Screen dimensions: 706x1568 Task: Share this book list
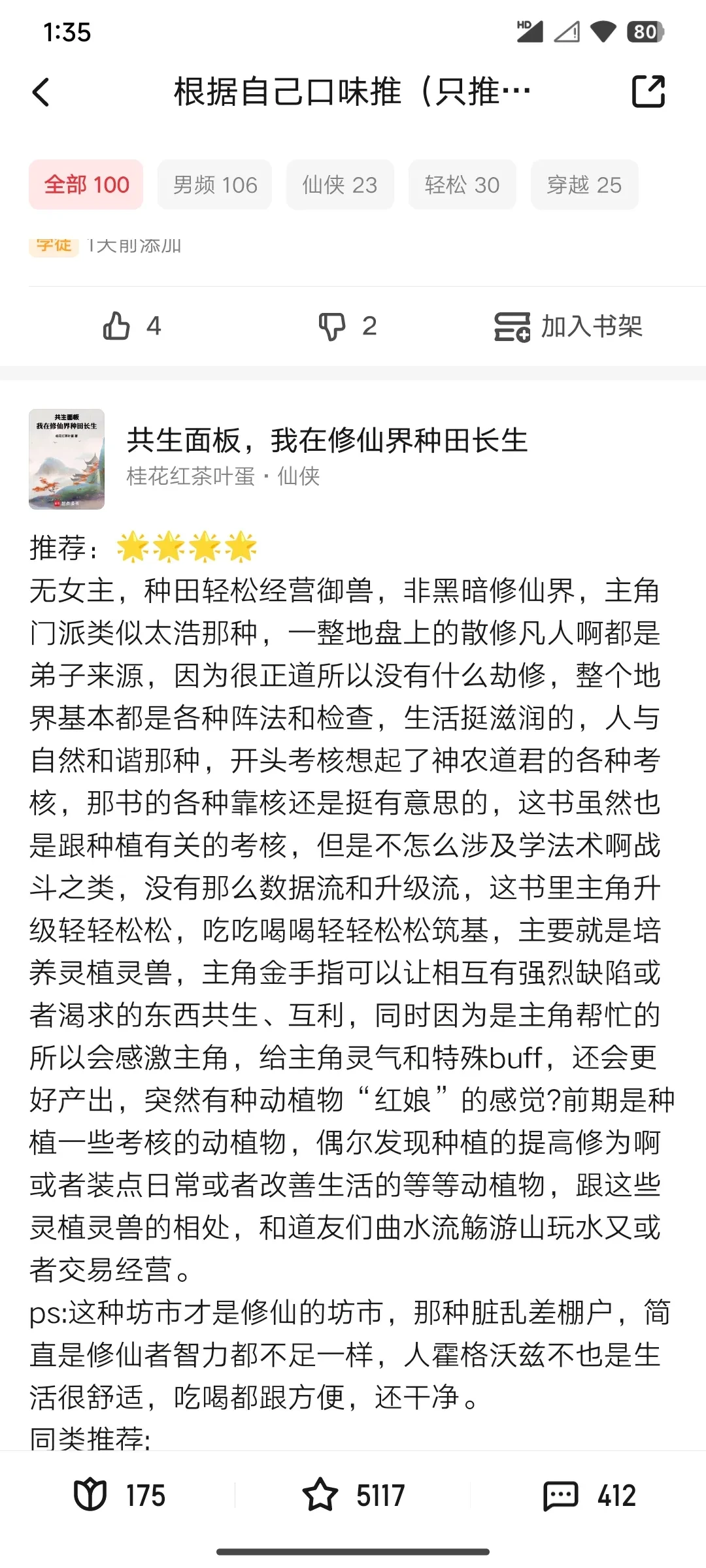(x=648, y=91)
